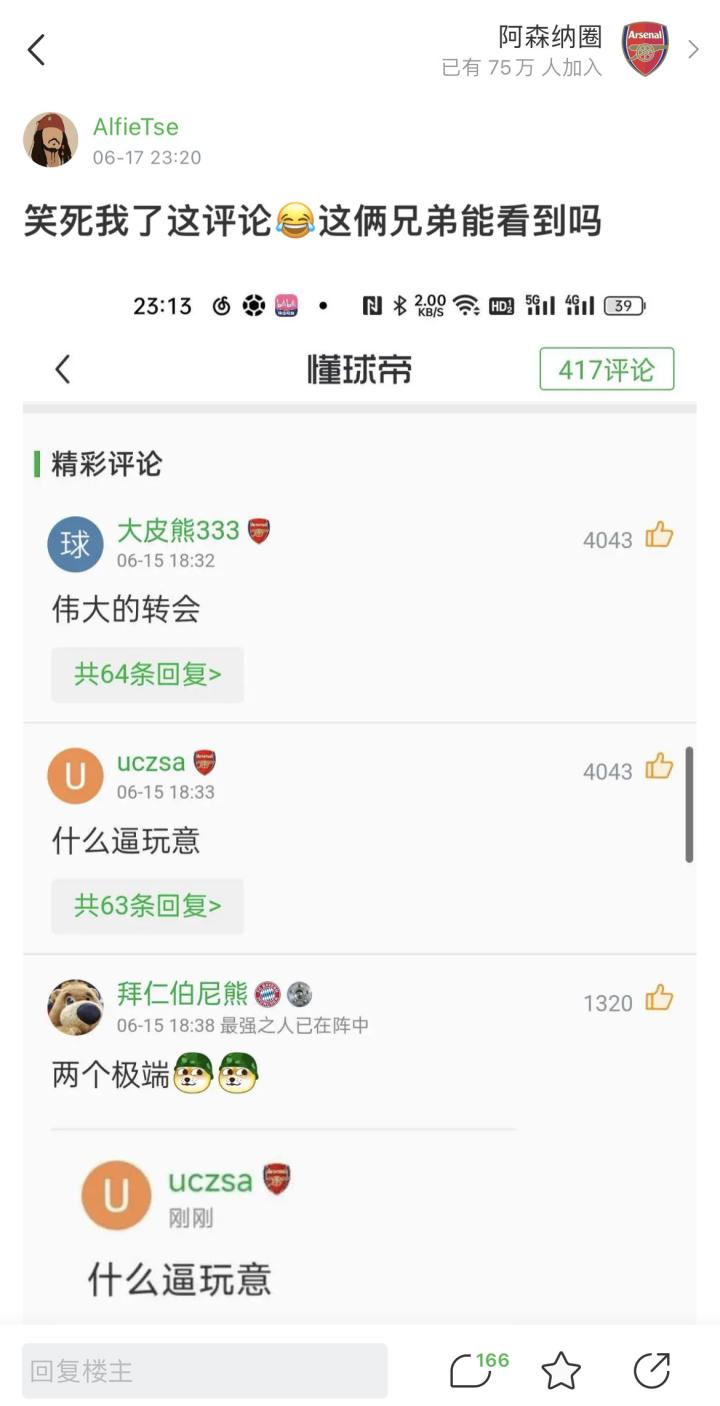
Task: Favorite this post with the star
Action: 561,1370
